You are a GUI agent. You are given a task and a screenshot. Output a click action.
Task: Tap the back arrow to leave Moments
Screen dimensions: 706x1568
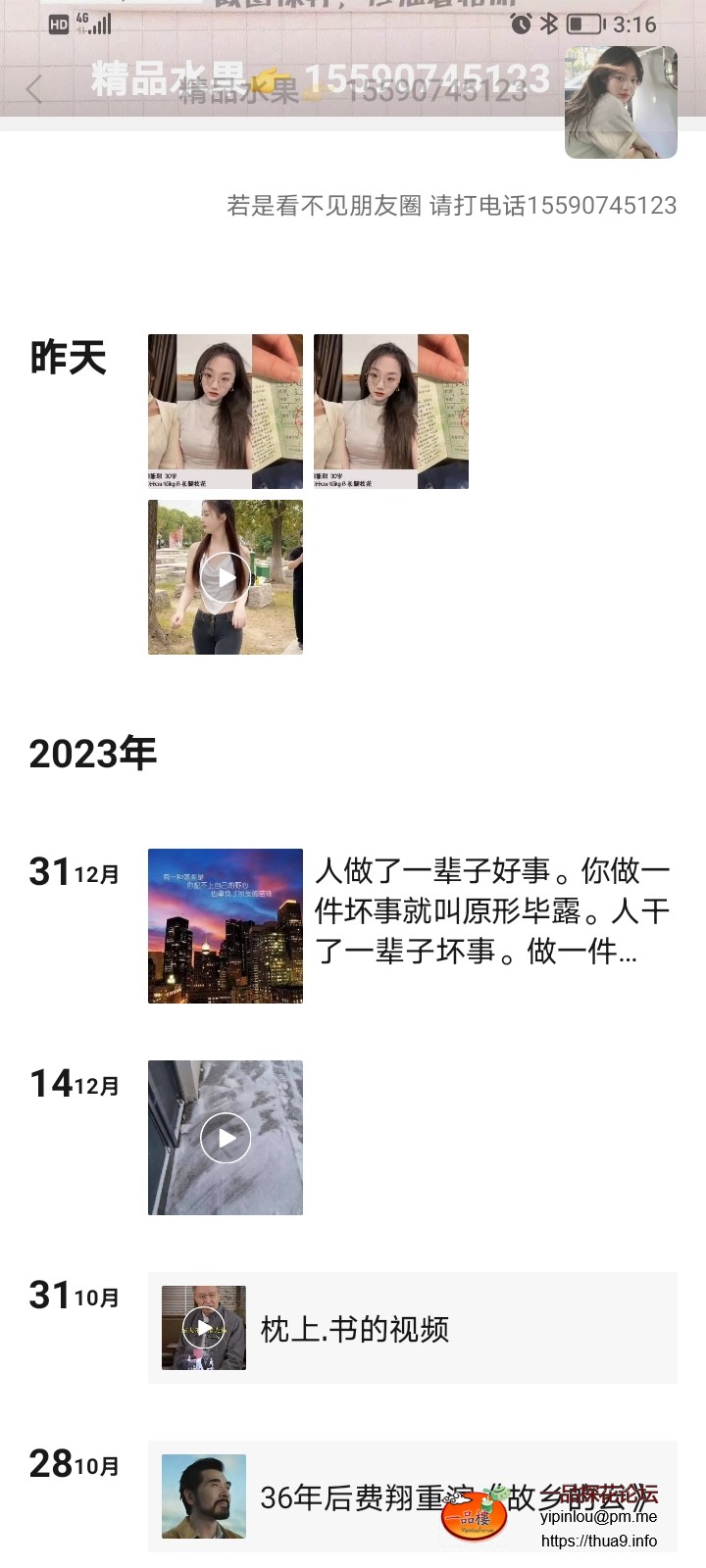tap(34, 90)
